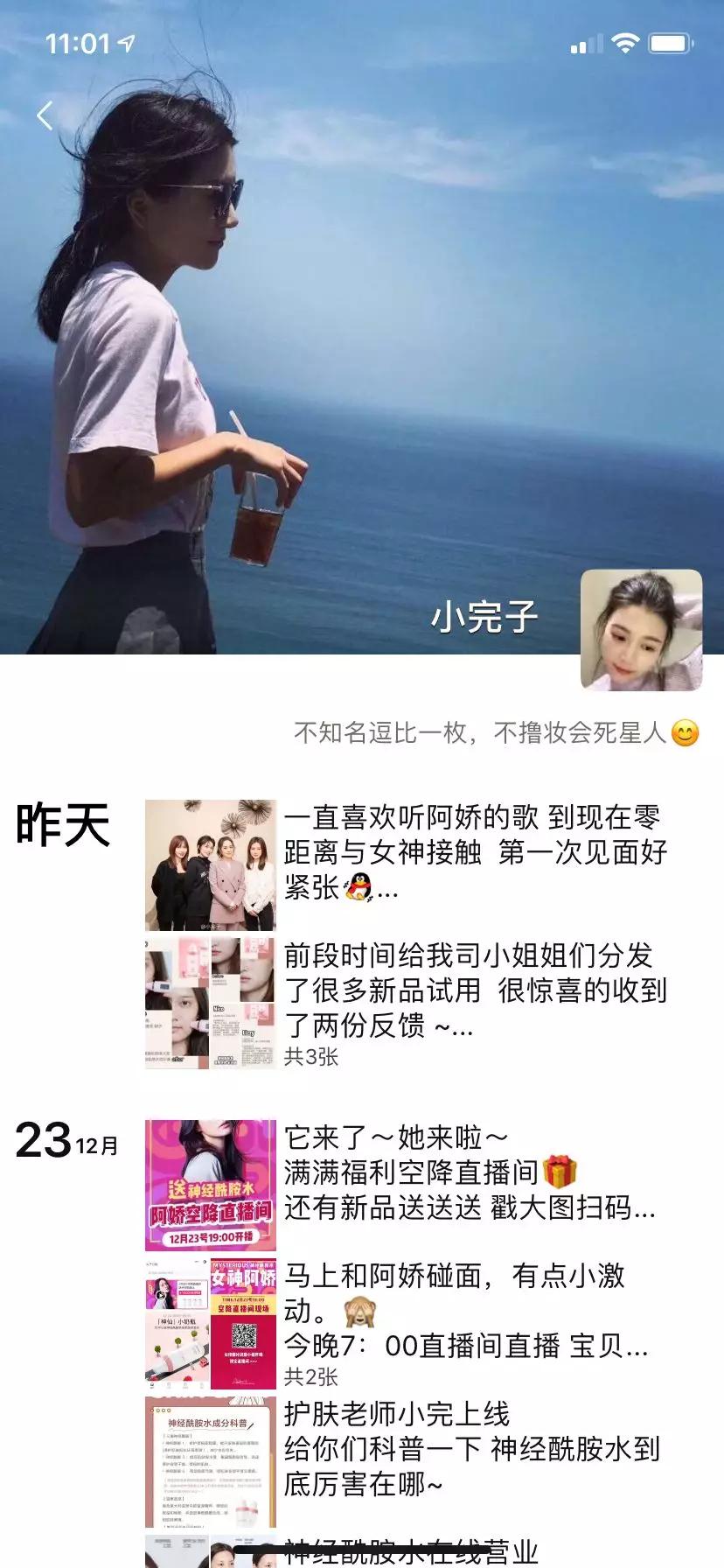Go back using the top-left arrow

click(x=45, y=115)
